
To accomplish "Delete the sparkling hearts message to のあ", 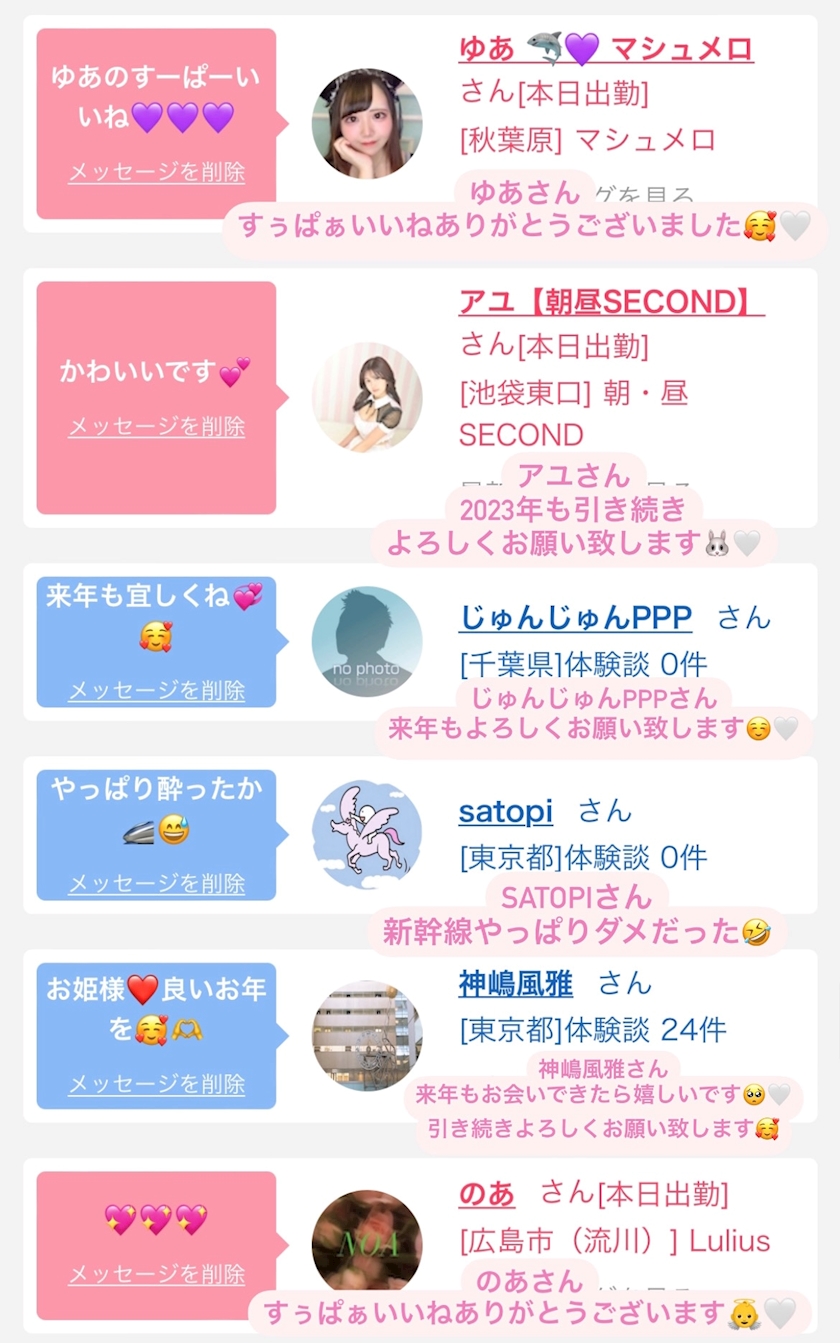I will click(156, 1274).
